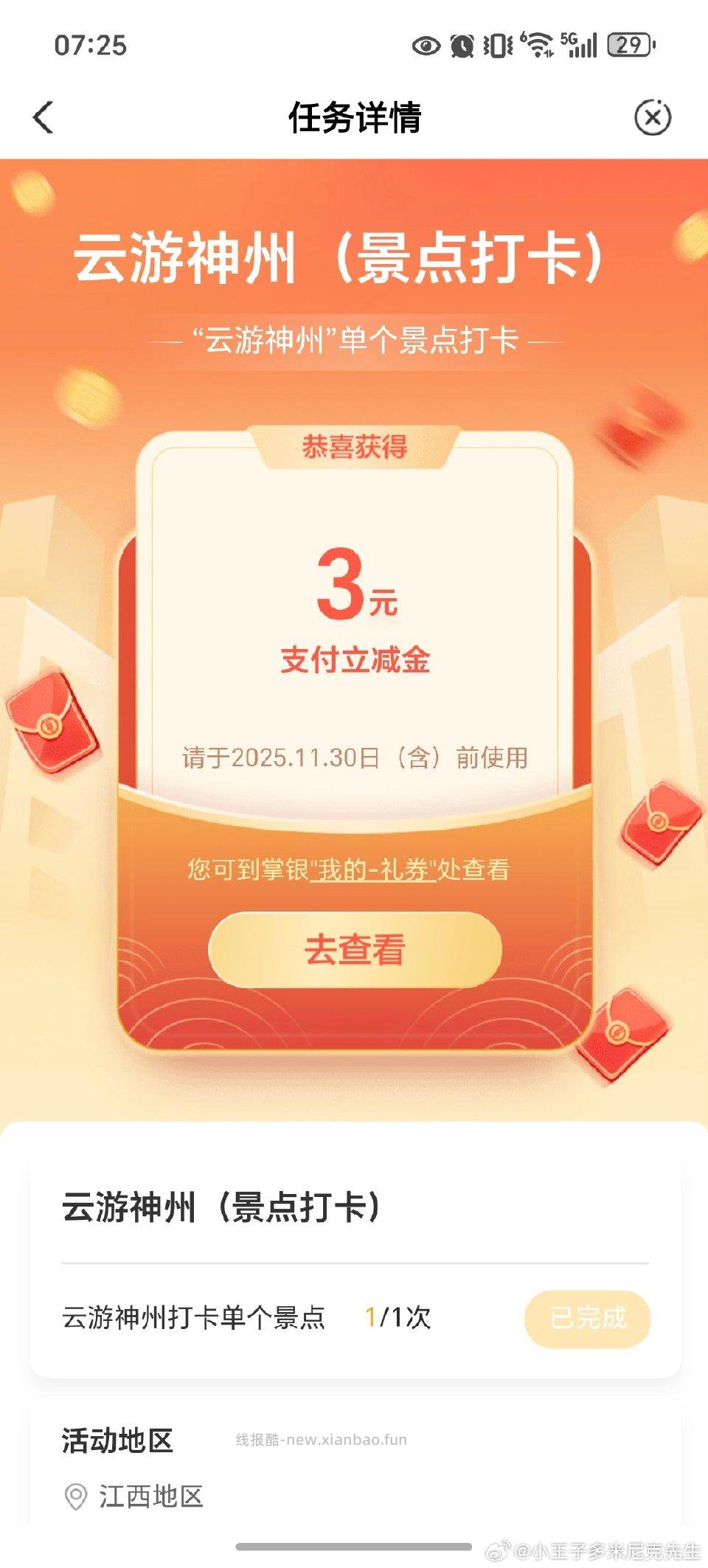This screenshot has height=1568, width=708.
Task: Tap the vibrate mode icon in status bar
Action: coord(499,44)
